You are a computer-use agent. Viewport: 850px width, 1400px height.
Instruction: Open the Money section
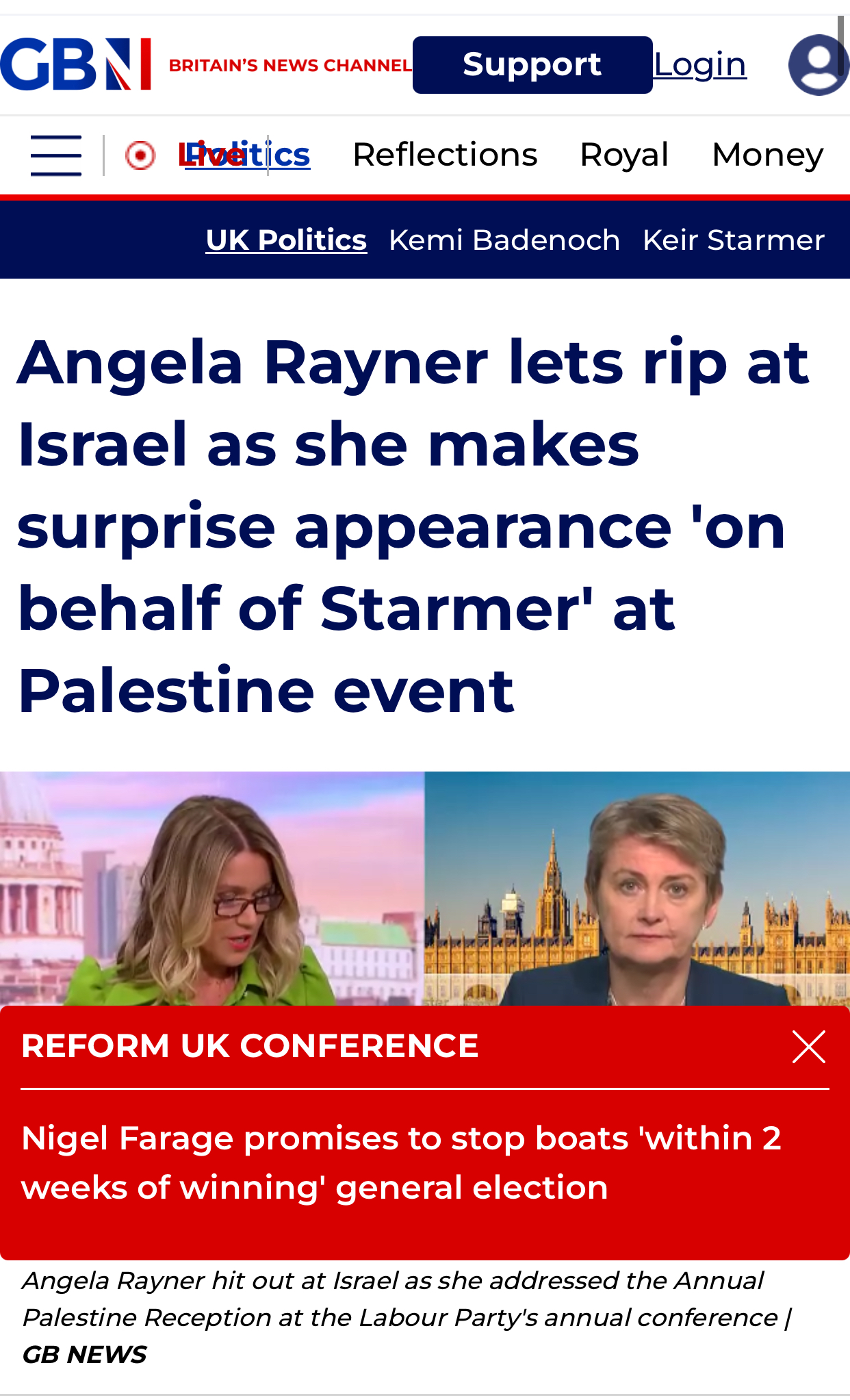[767, 155]
